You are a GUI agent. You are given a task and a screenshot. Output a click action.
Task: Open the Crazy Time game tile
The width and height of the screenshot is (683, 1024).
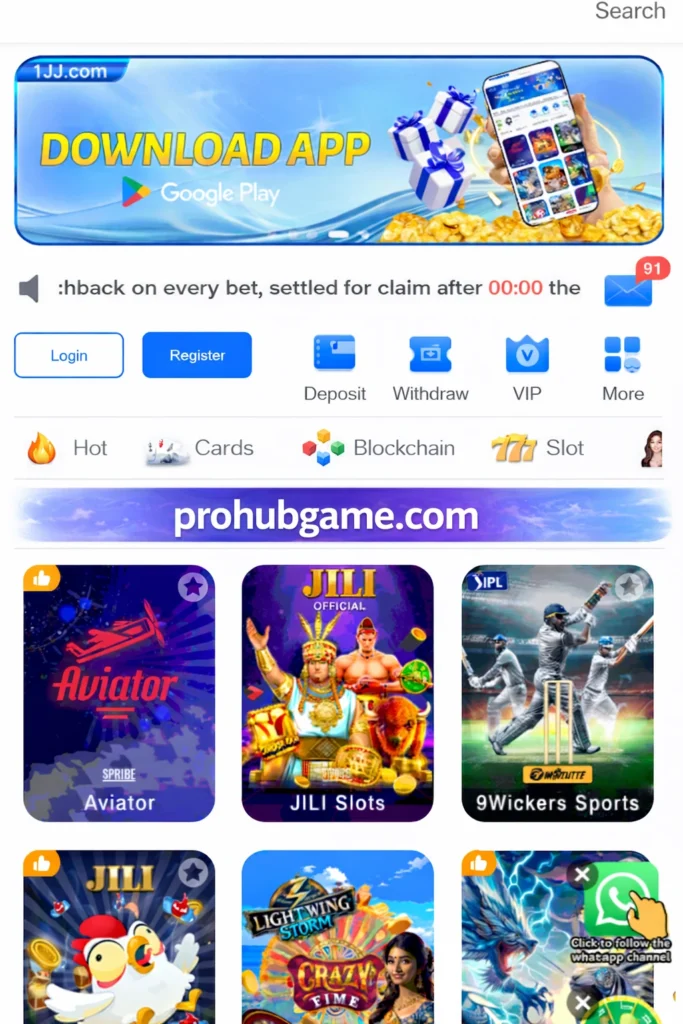click(x=337, y=940)
